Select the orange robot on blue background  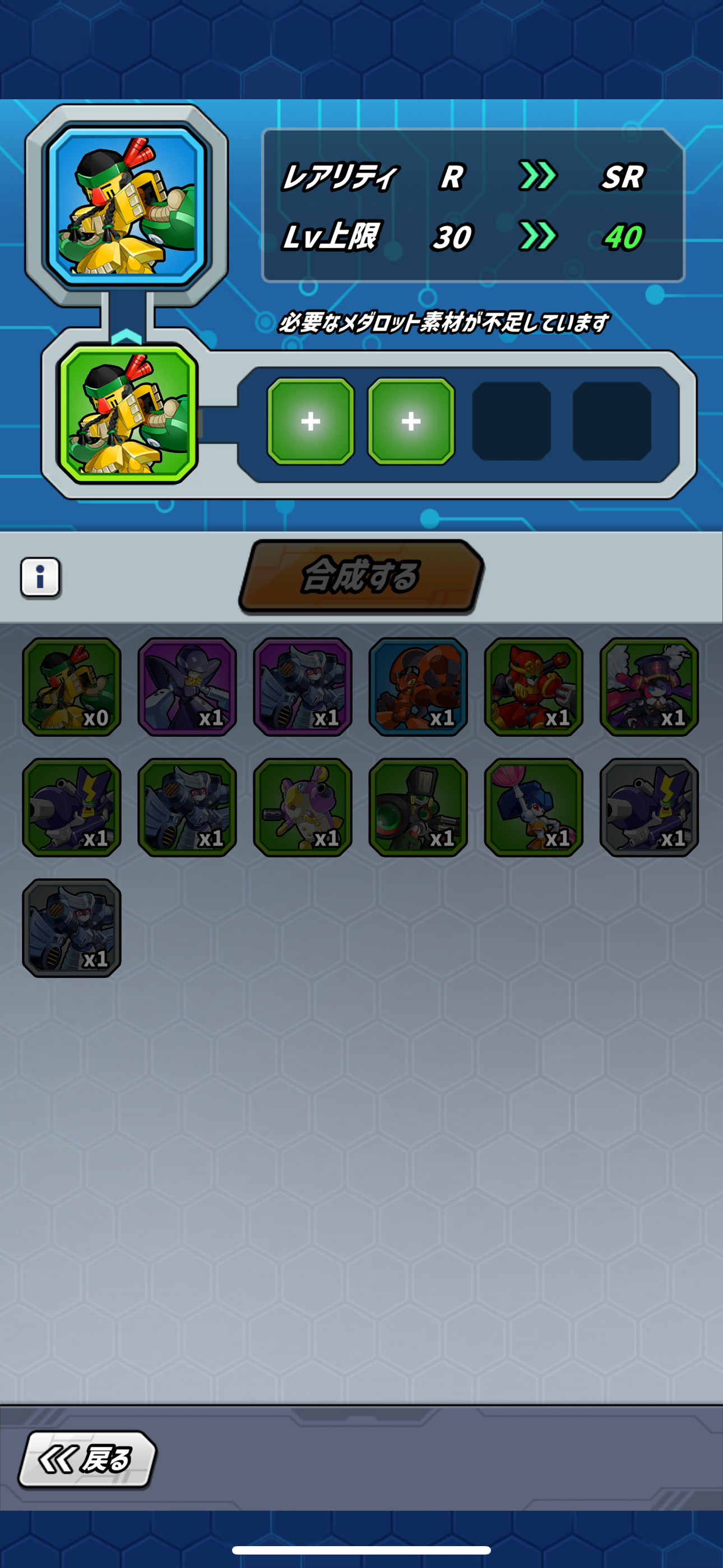click(x=418, y=686)
